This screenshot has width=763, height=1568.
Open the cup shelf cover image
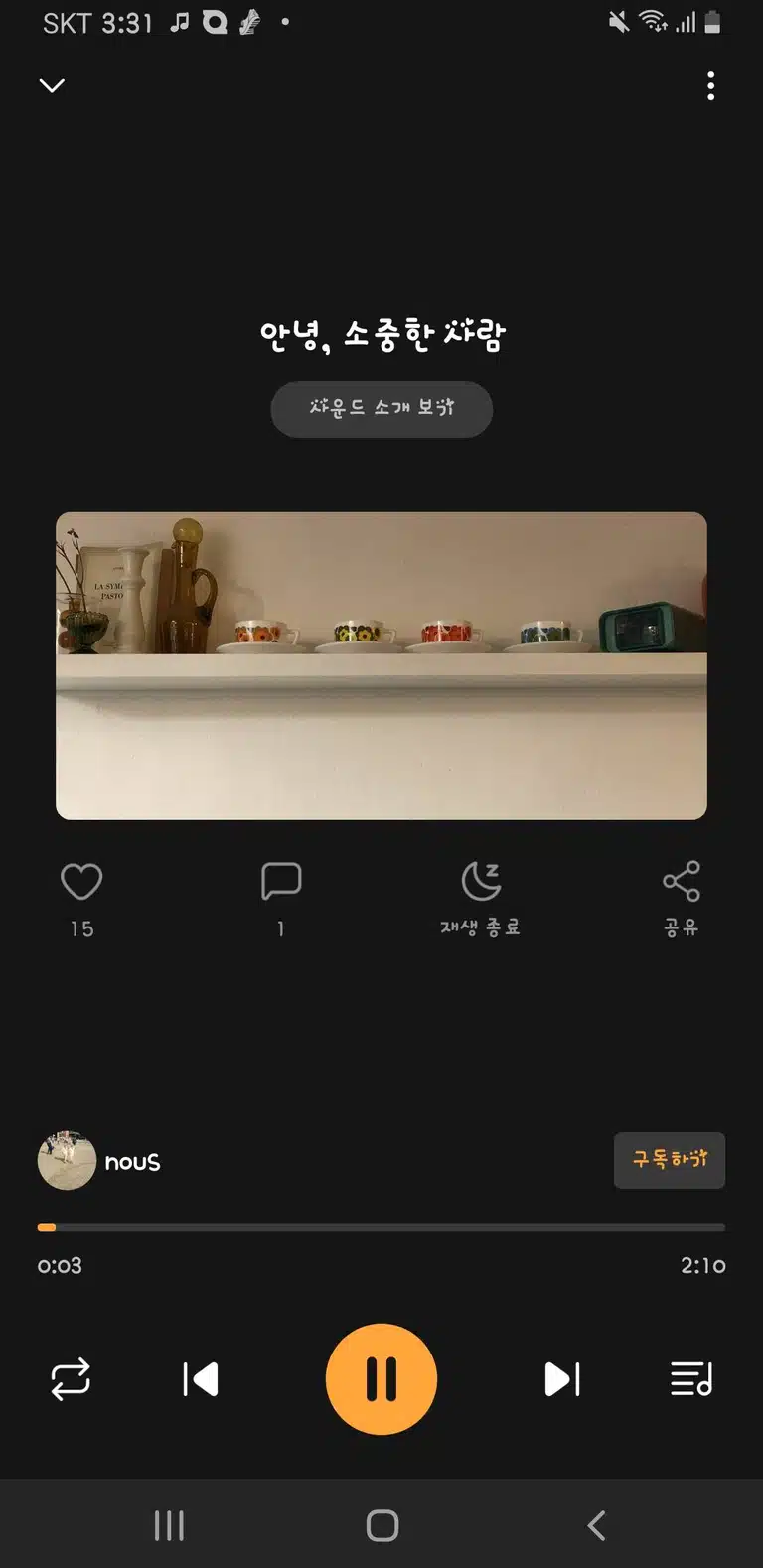pyautogui.click(x=381, y=666)
